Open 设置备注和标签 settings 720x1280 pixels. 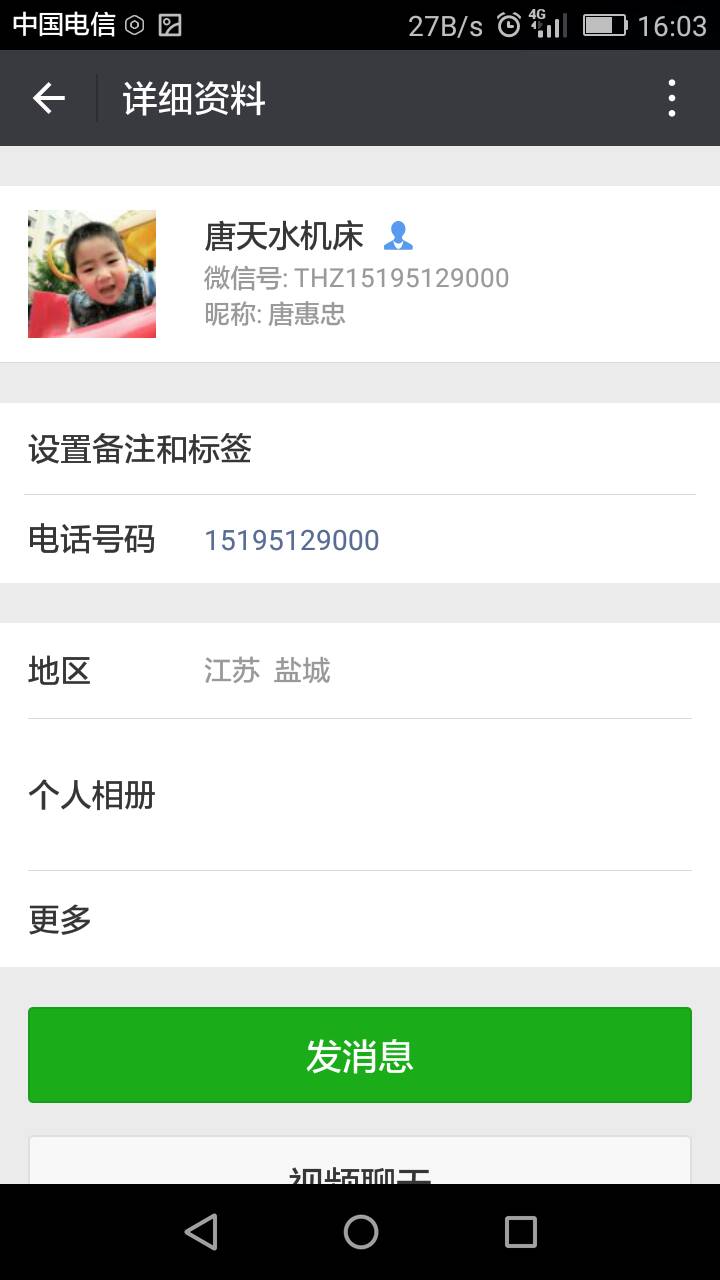[360, 449]
